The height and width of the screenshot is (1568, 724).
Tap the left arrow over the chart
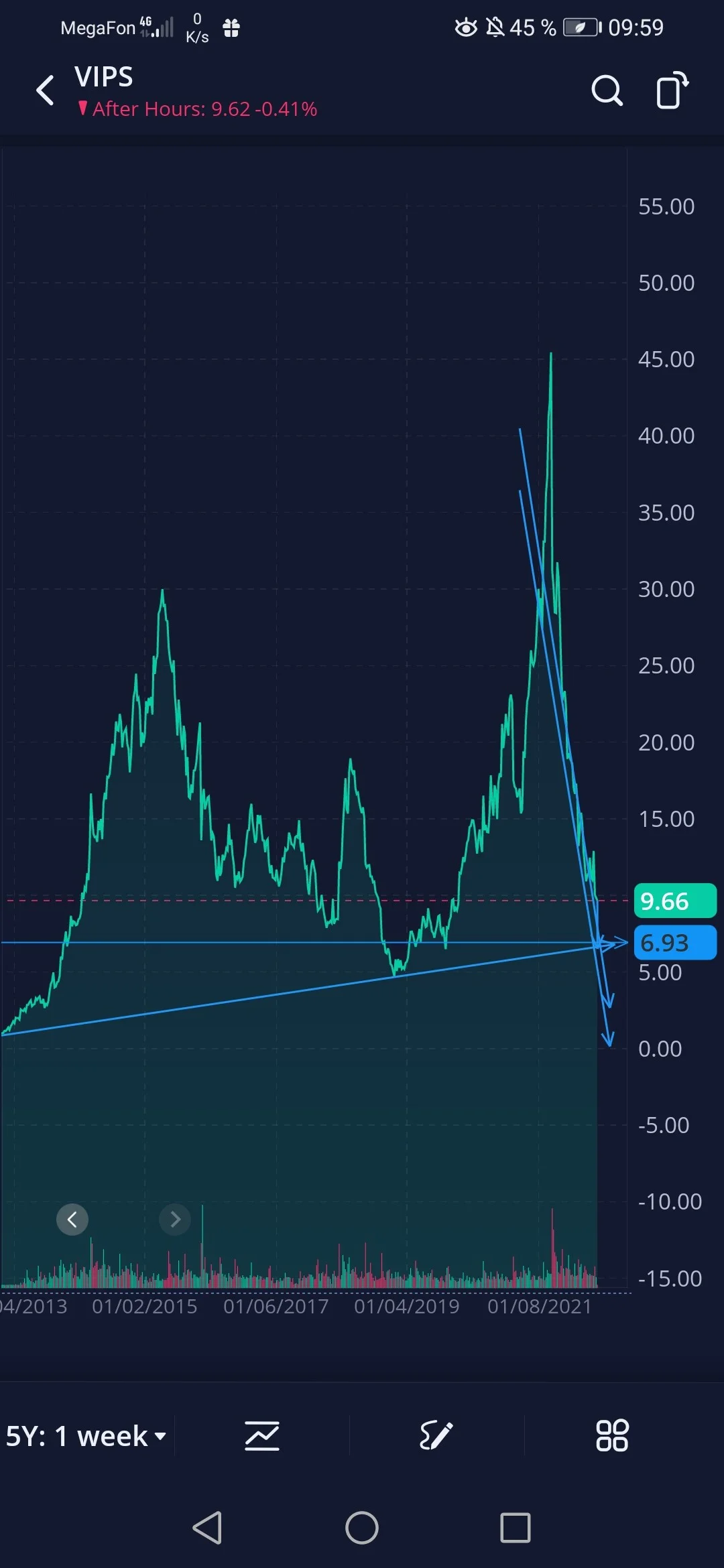point(72,1219)
